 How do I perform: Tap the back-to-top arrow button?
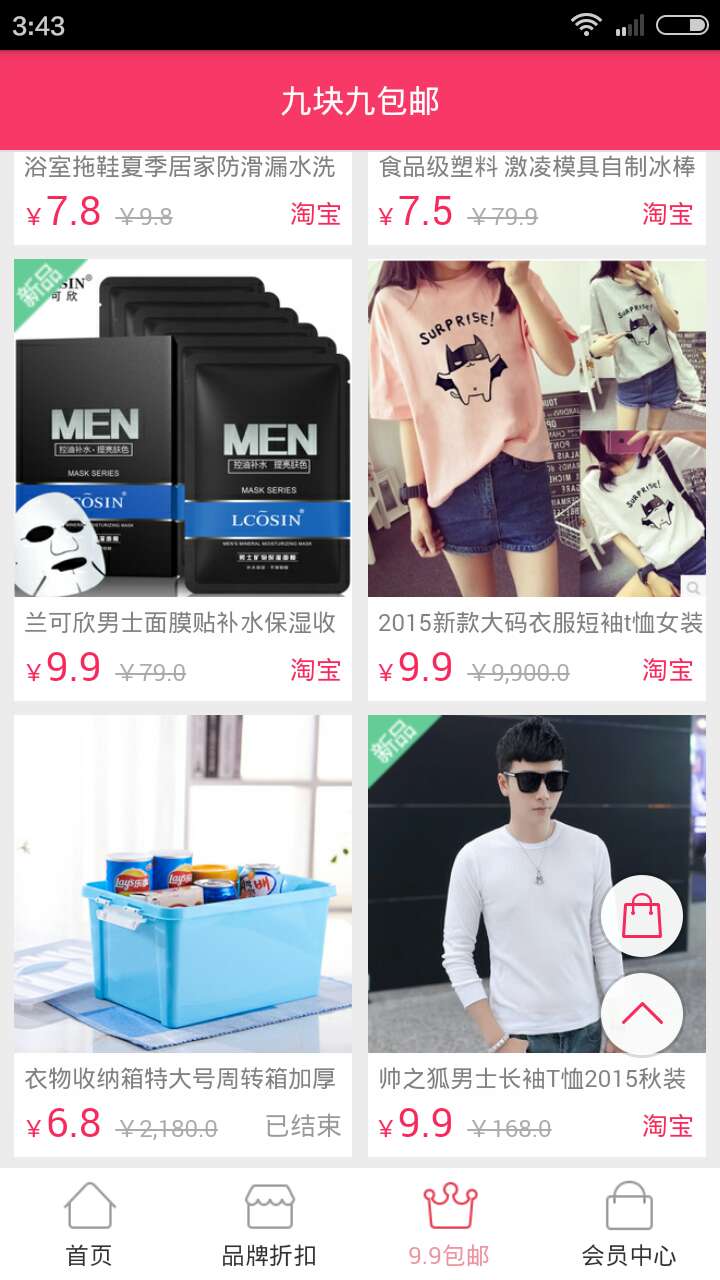coord(642,1013)
